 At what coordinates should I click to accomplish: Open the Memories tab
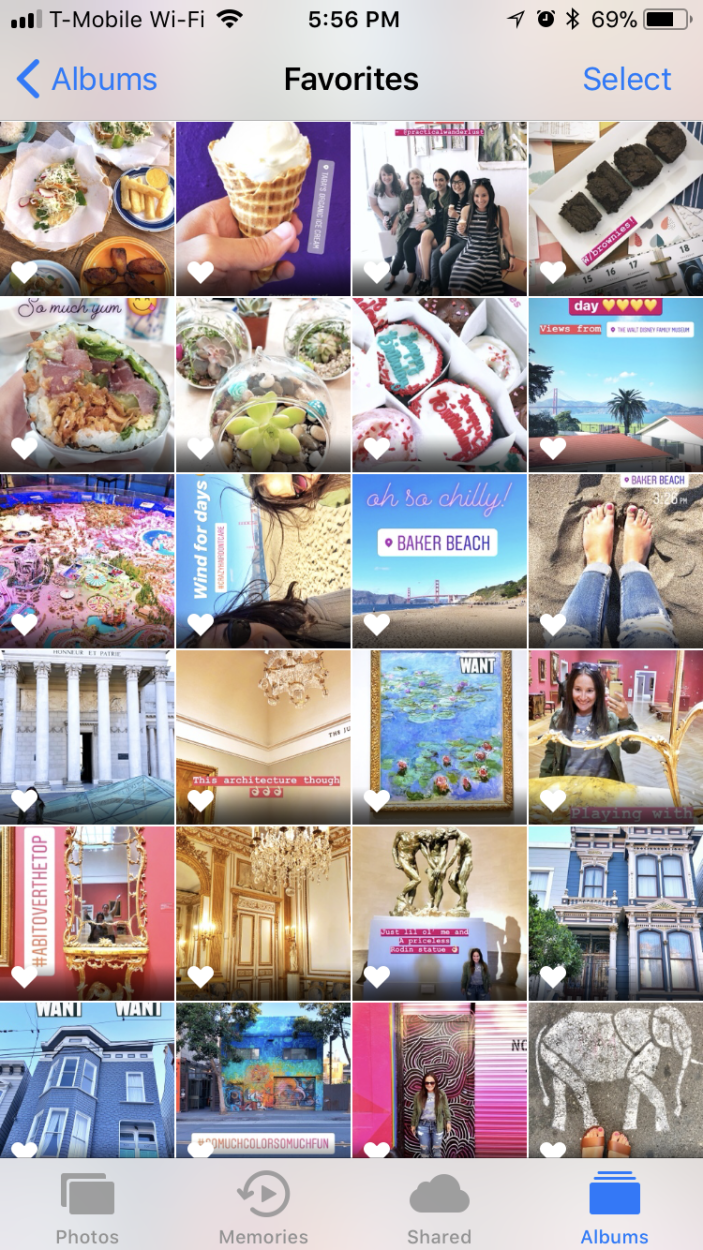263,1207
